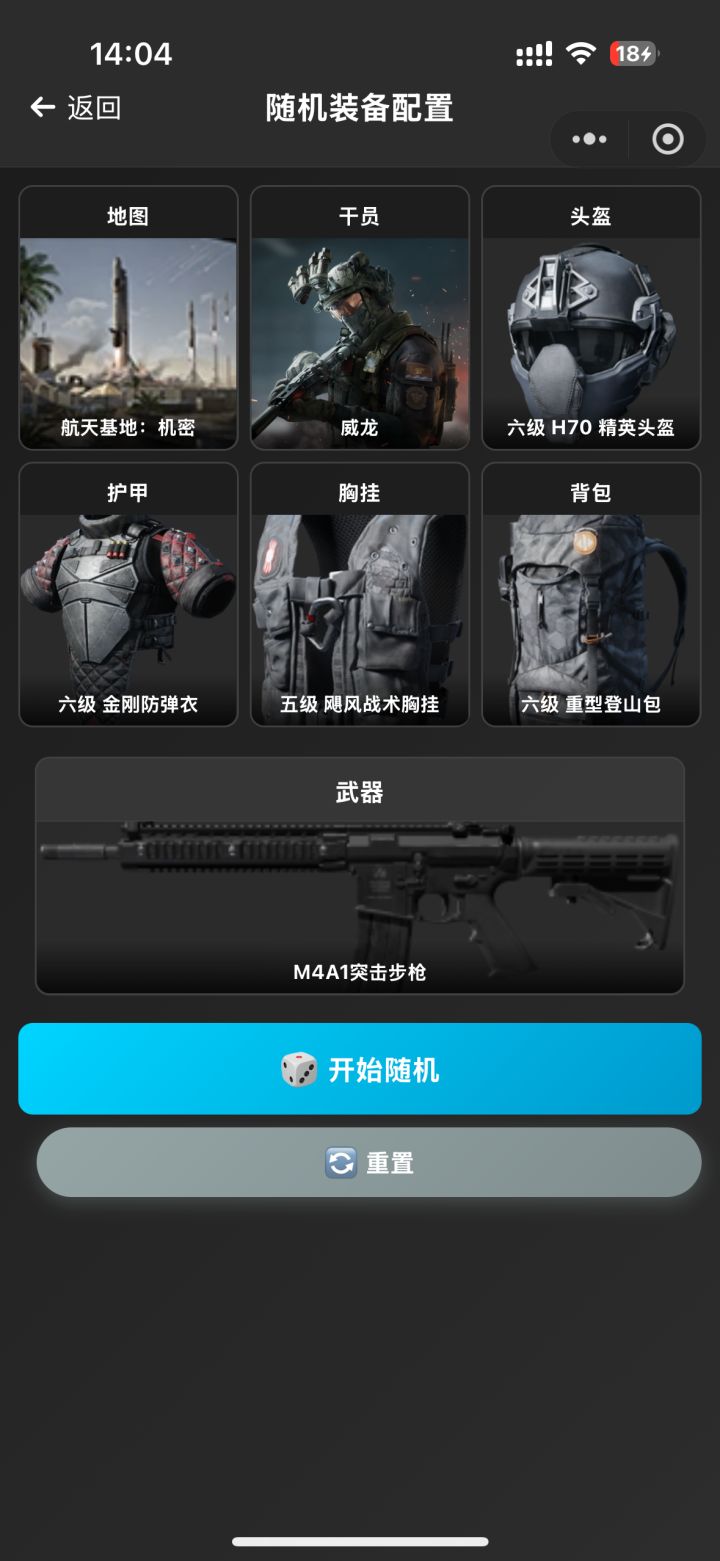Tap the battery charging indicator
The image size is (720, 1561).
(632, 55)
